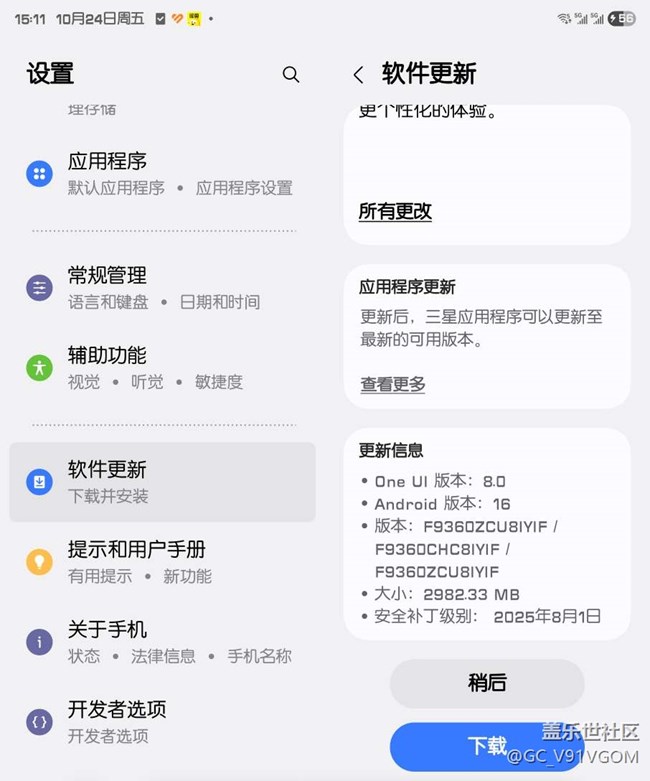Open 常规管理 settings
The height and width of the screenshot is (781, 650).
160,287
